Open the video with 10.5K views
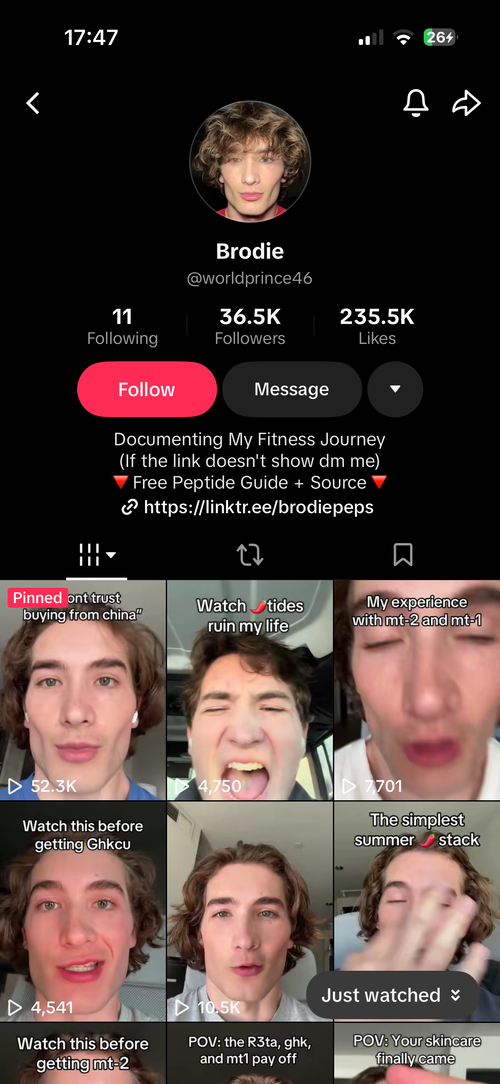 (x=250, y=911)
